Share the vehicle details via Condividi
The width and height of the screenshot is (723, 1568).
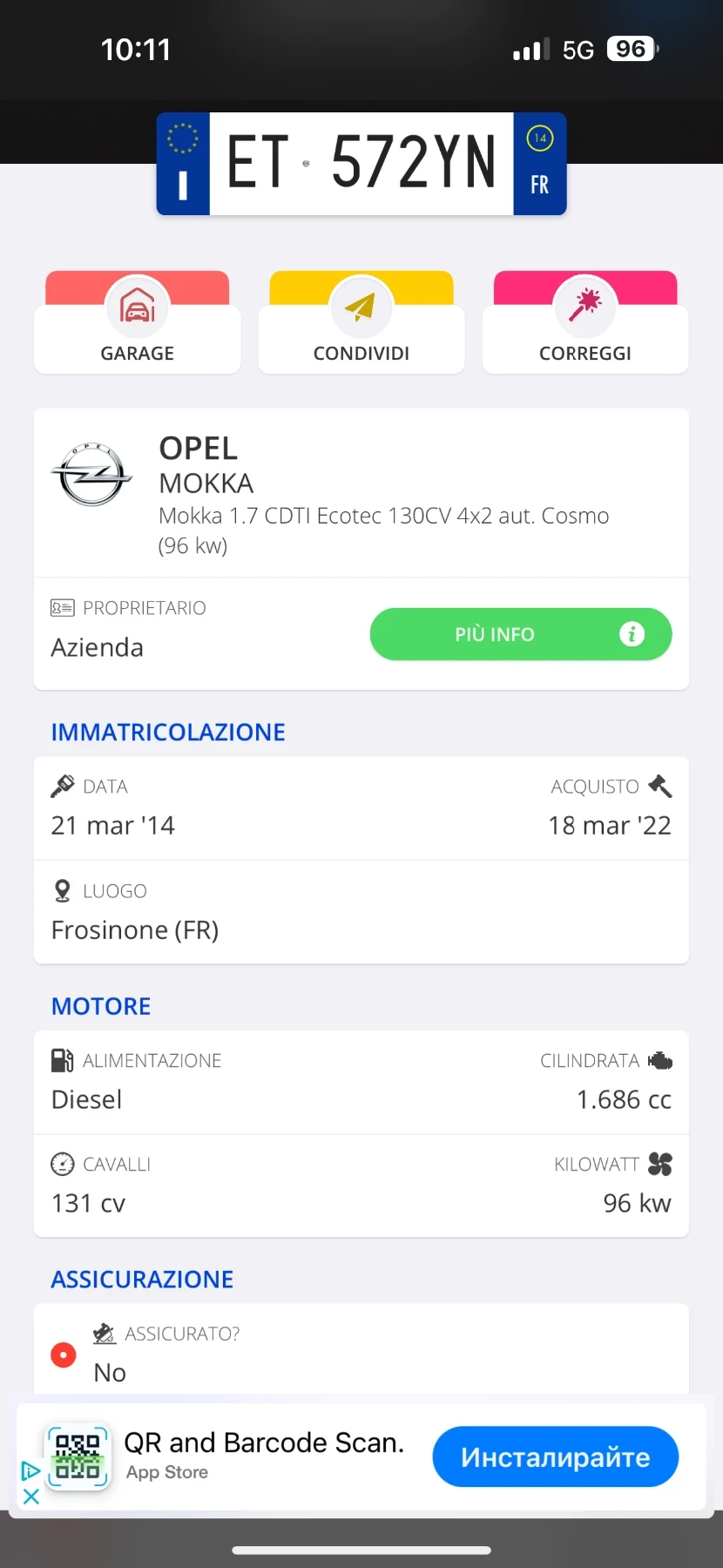(361, 324)
